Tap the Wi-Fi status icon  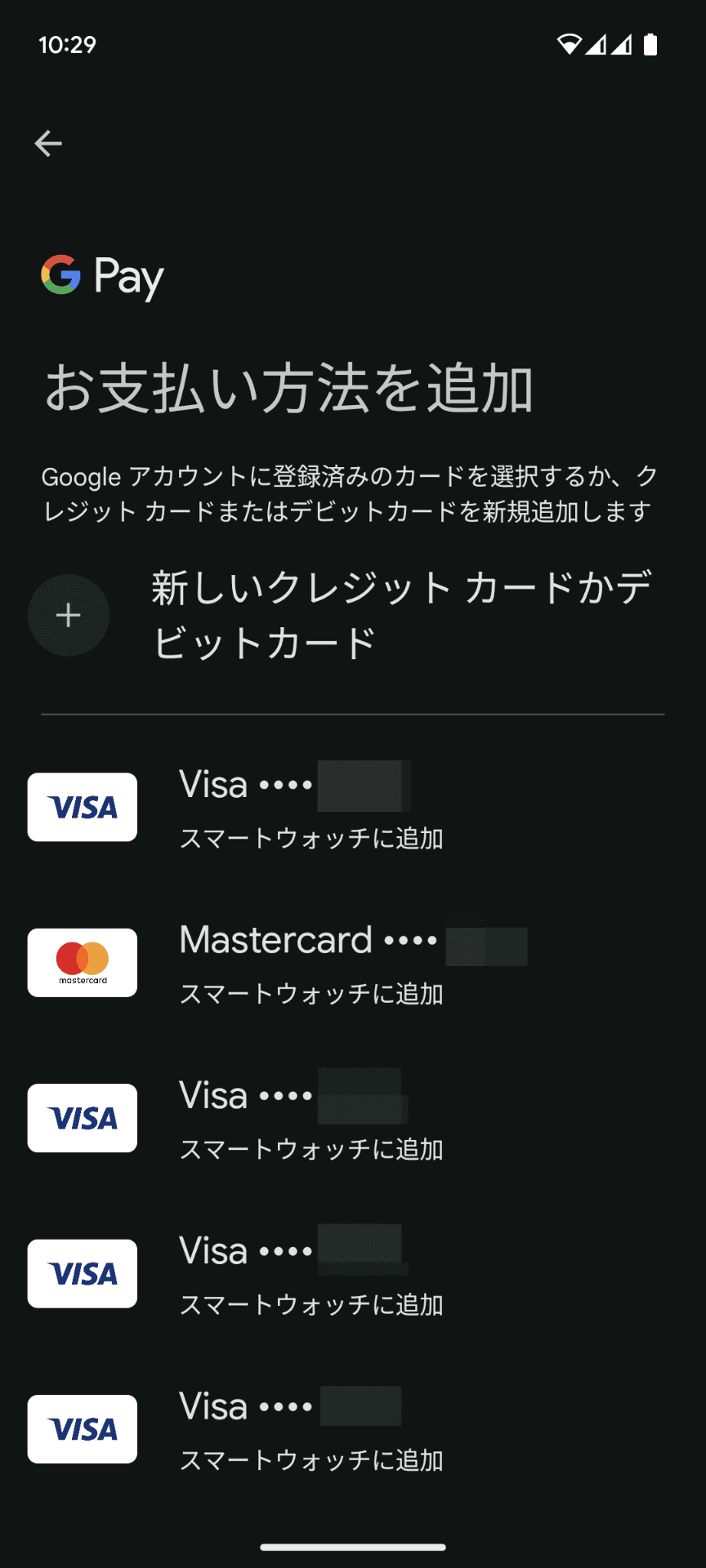[570, 46]
